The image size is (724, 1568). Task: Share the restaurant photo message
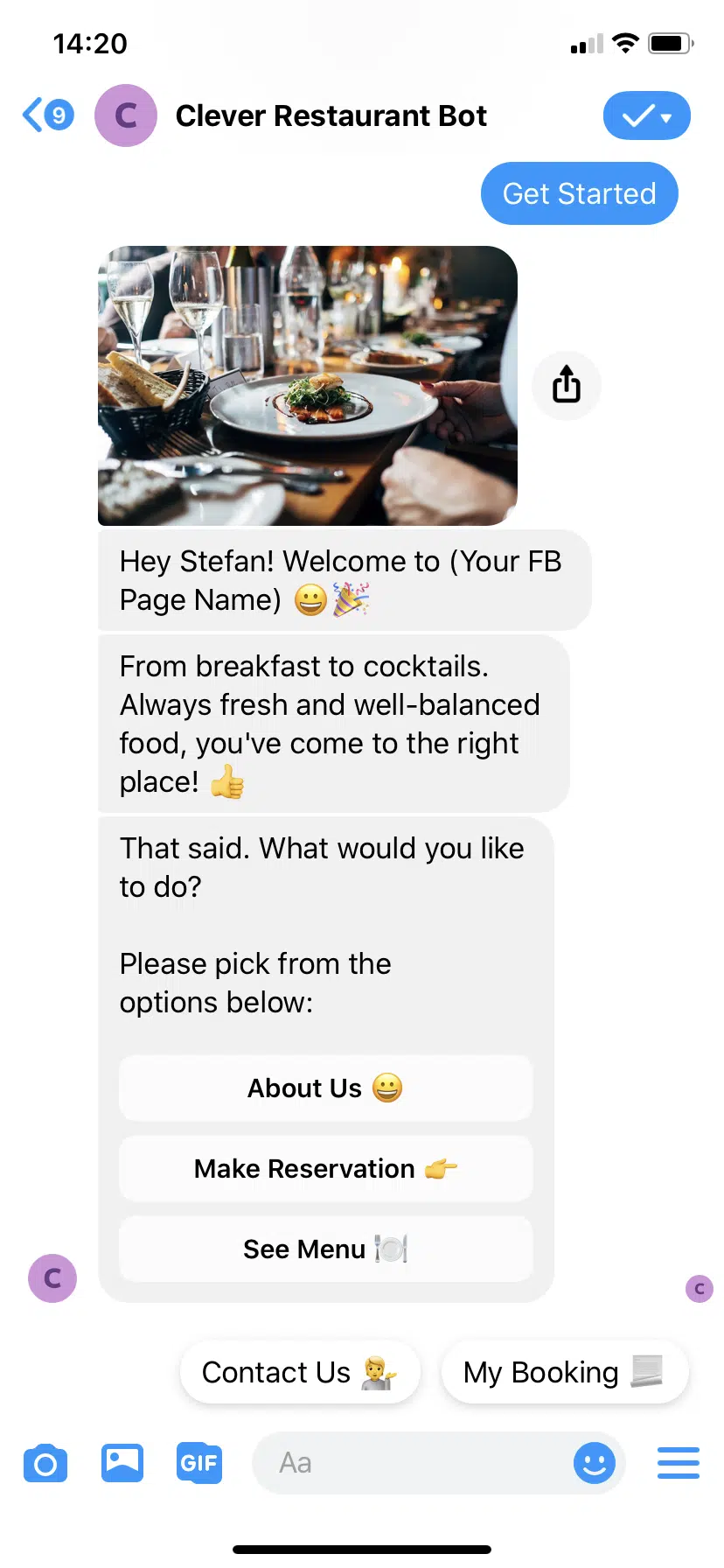567,385
